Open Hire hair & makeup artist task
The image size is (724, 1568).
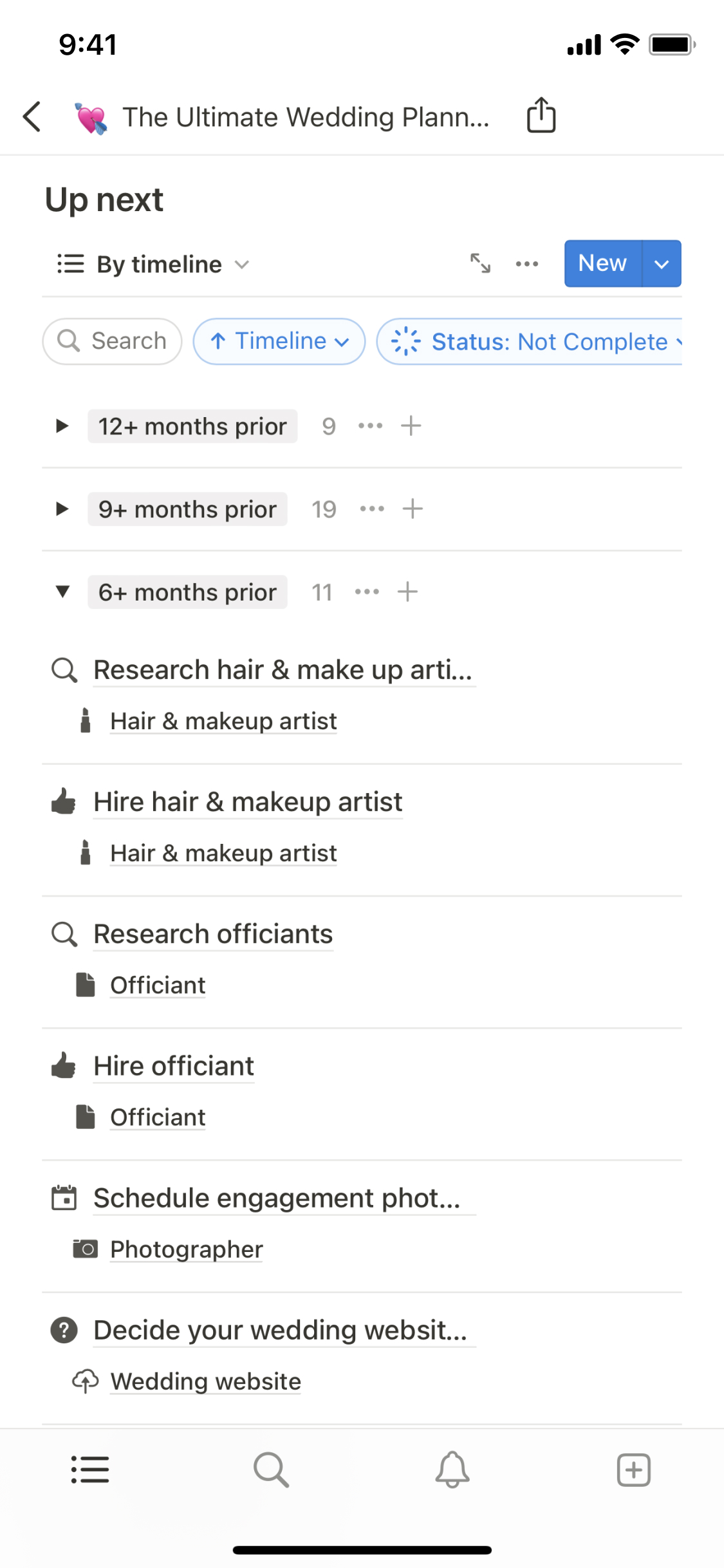point(248,802)
